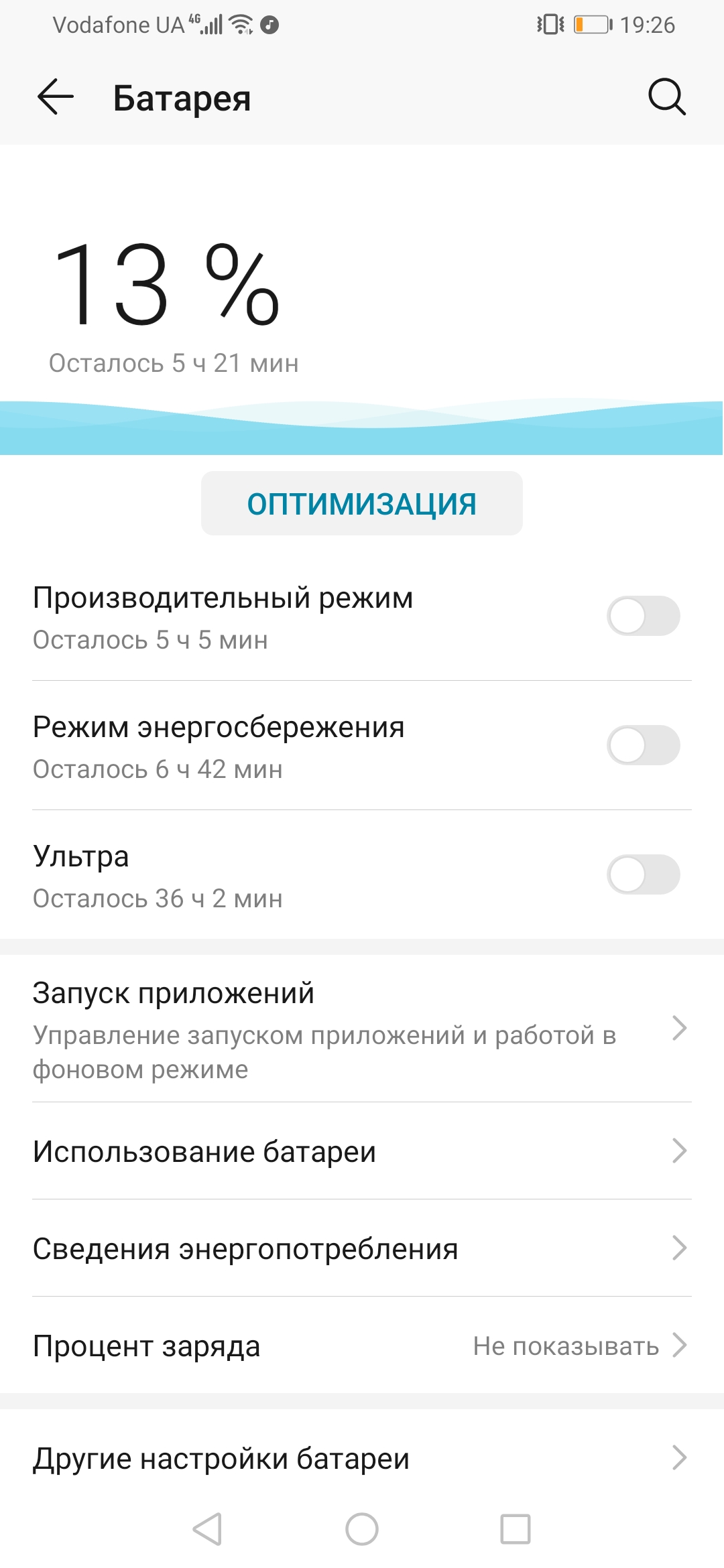Tap the ОПТИМИЗАЦИЯ button
Image resolution: width=724 pixels, height=1568 pixels.
coord(361,503)
